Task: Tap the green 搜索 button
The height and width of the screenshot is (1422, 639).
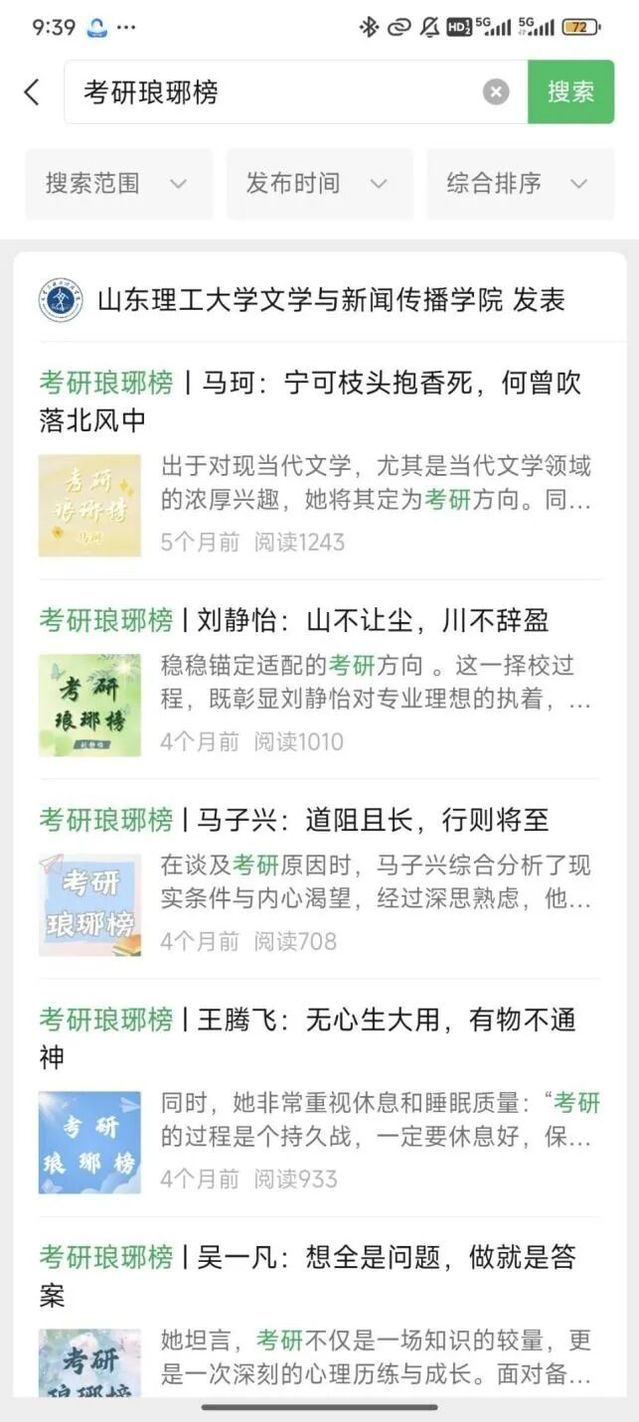Action: 571,92
